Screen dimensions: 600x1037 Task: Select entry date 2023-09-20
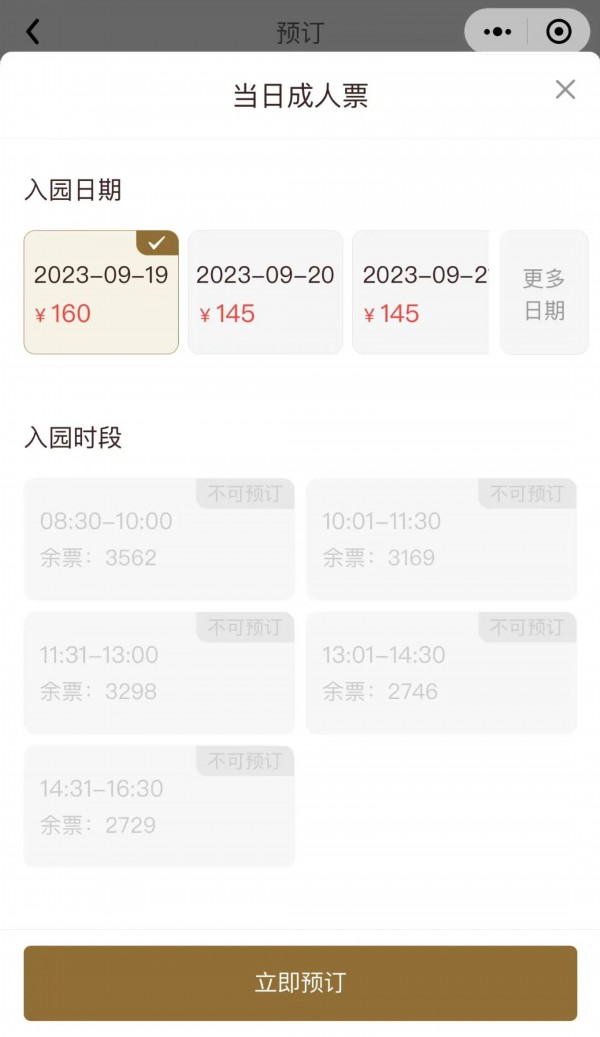(x=265, y=292)
